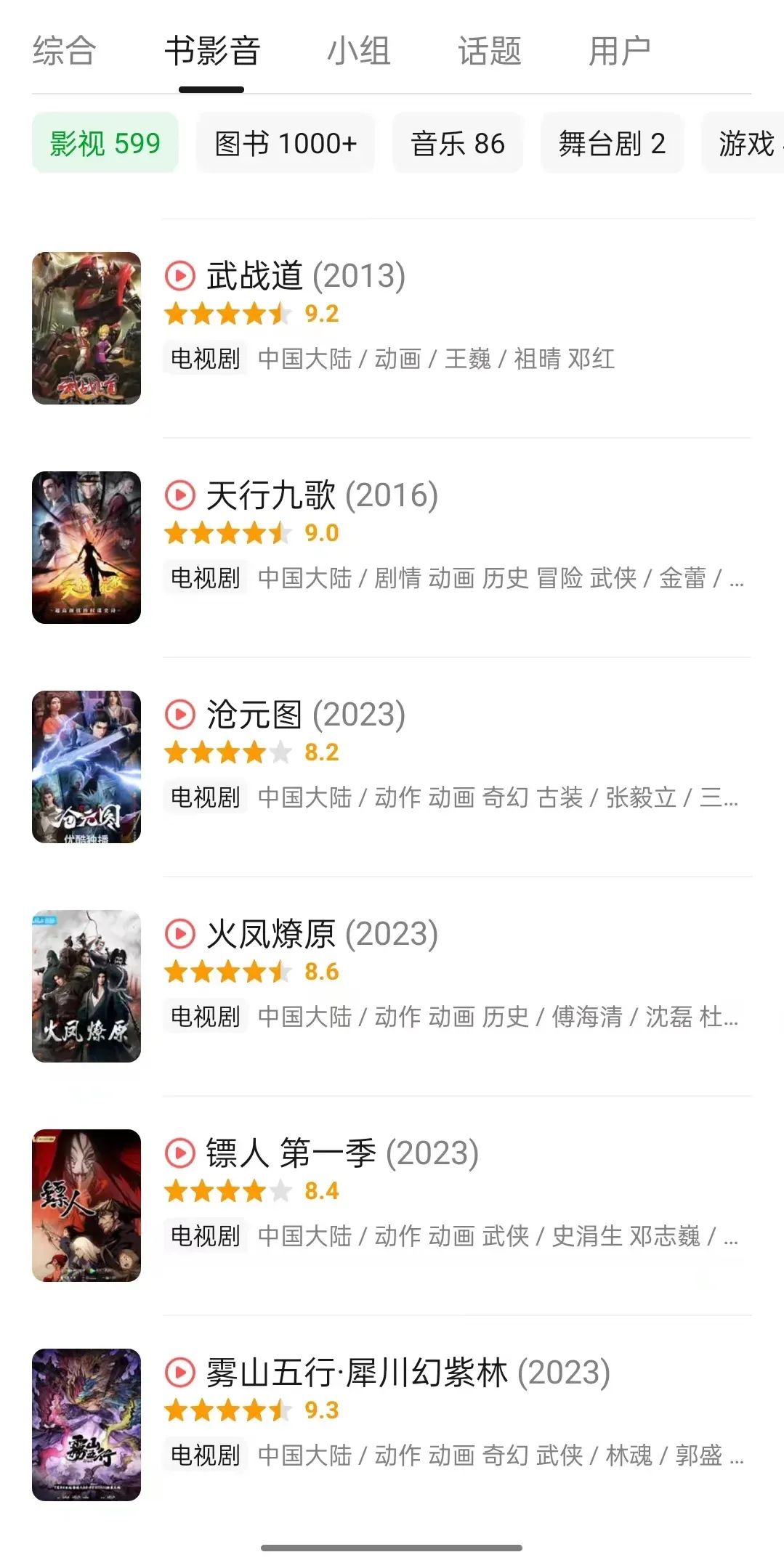Screen dimensions: 784x1568
Task: View the 沧元图 (2023) entry
Action: [x=305, y=715]
